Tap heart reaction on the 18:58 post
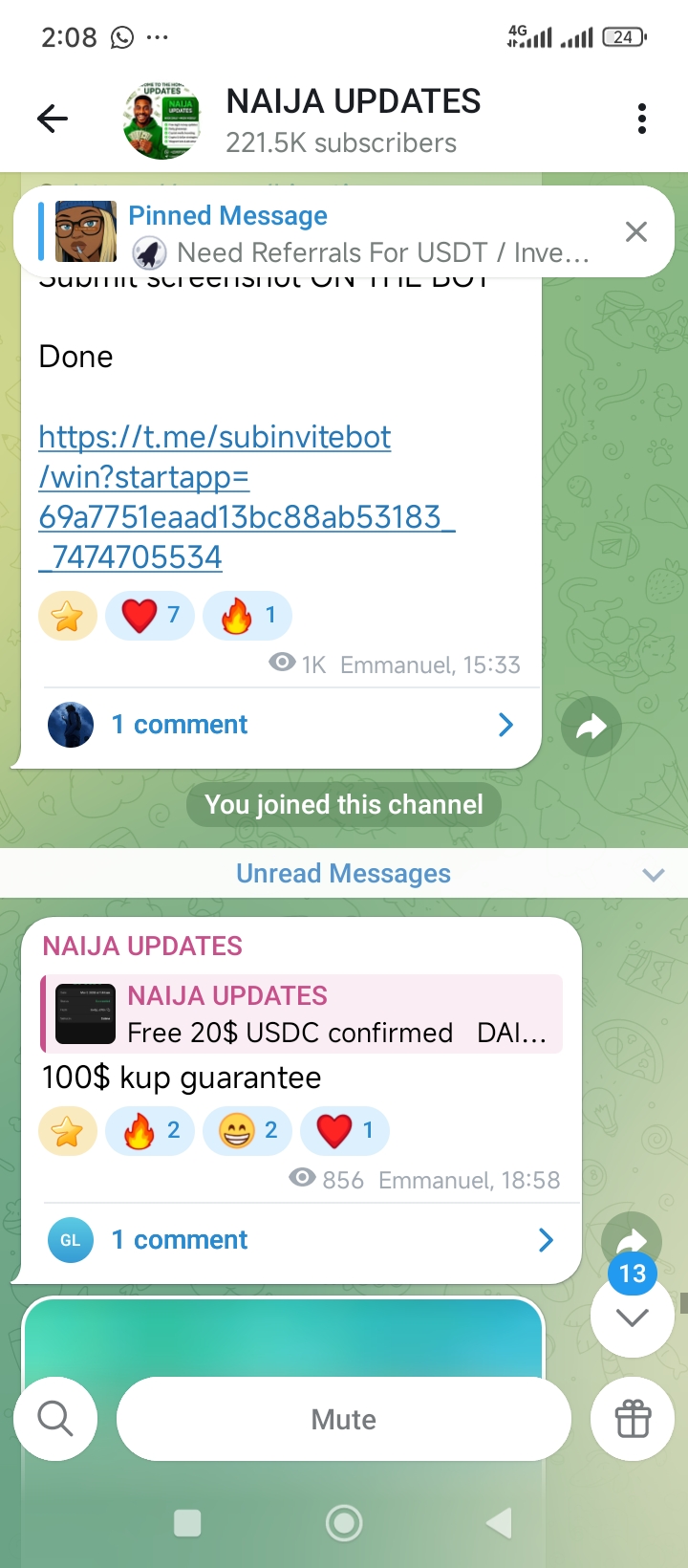This screenshot has height=1568, width=688. coord(345,1130)
